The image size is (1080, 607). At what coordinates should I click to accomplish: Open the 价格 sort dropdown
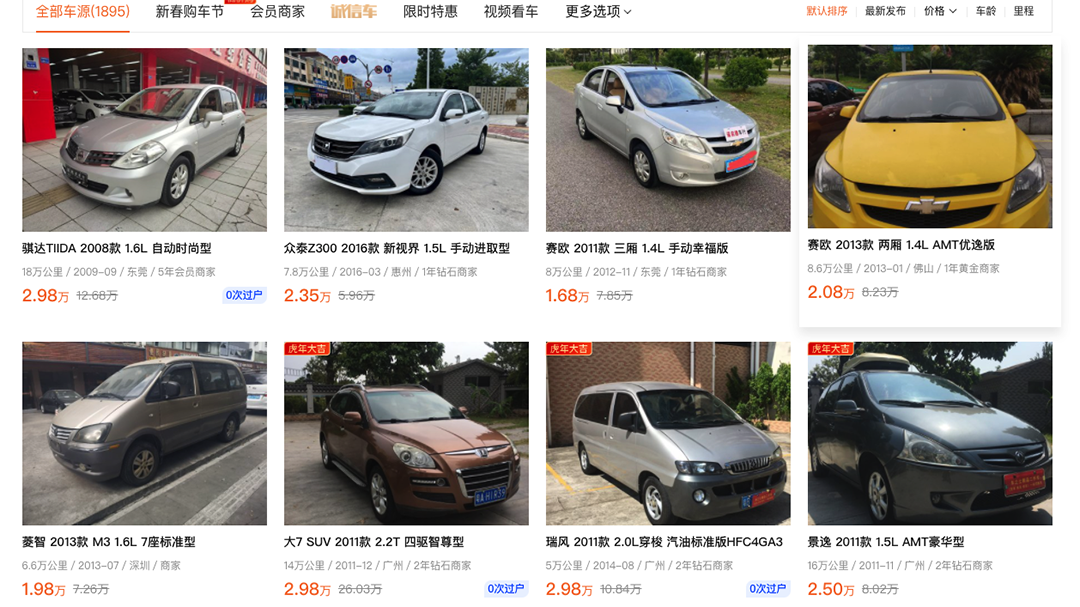tap(940, 11)
